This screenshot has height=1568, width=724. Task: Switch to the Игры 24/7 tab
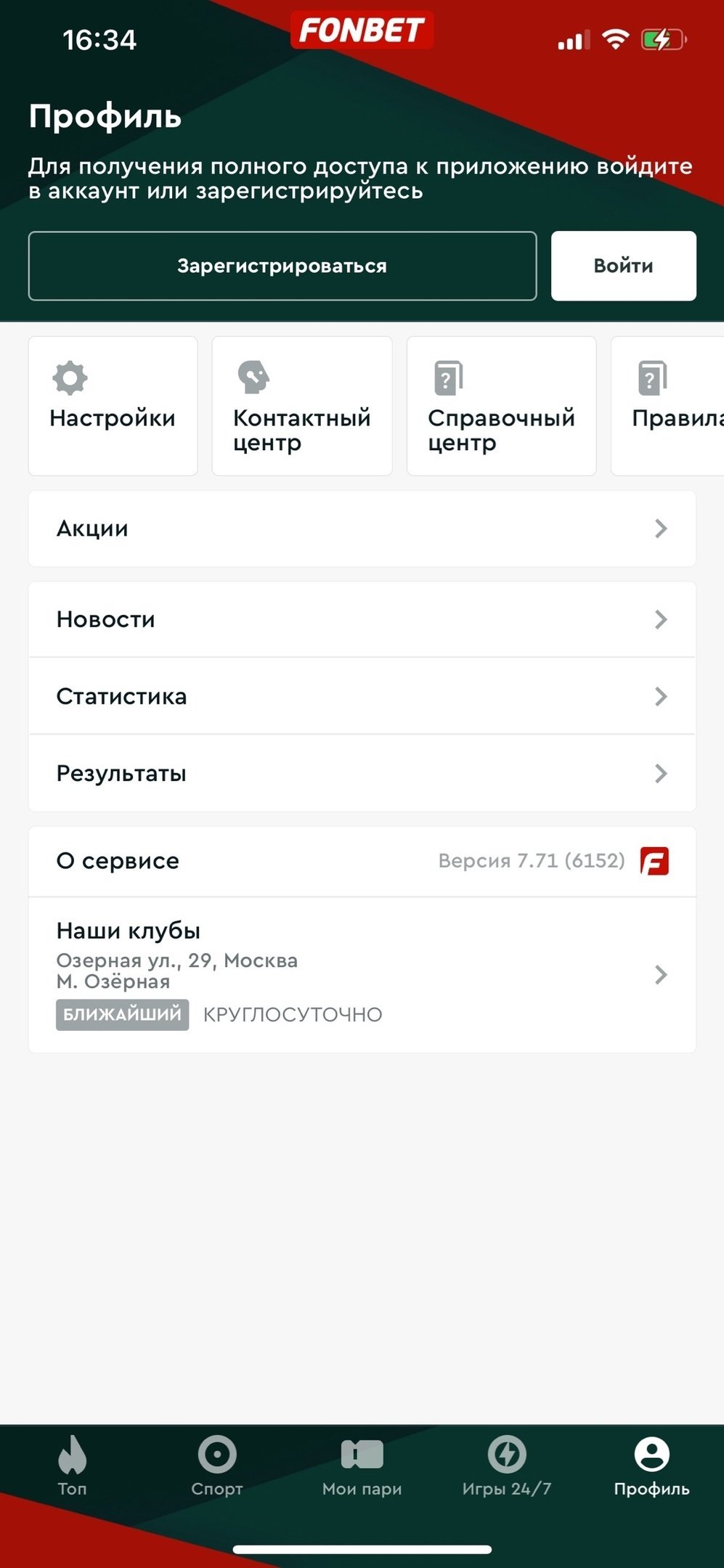pos(506,1466)
